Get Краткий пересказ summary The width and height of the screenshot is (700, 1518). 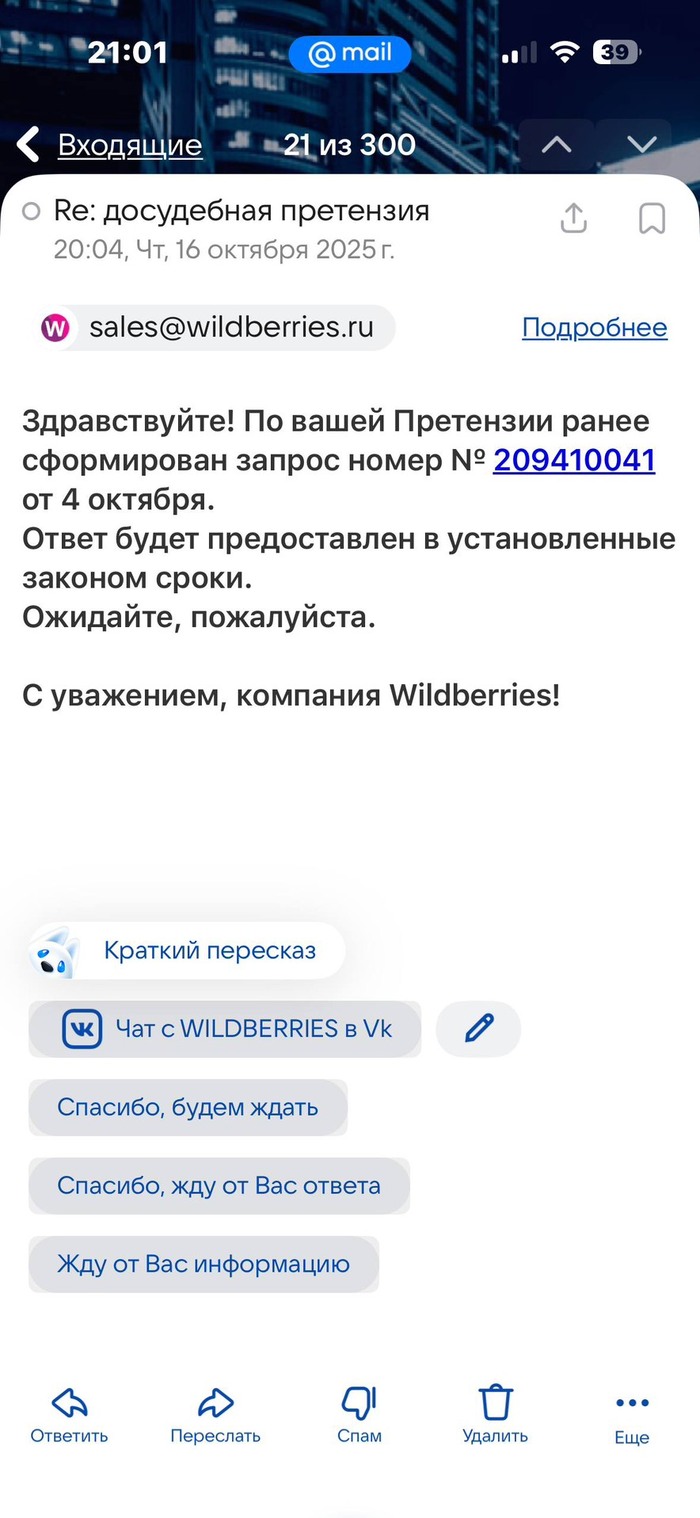coord(188,950)
